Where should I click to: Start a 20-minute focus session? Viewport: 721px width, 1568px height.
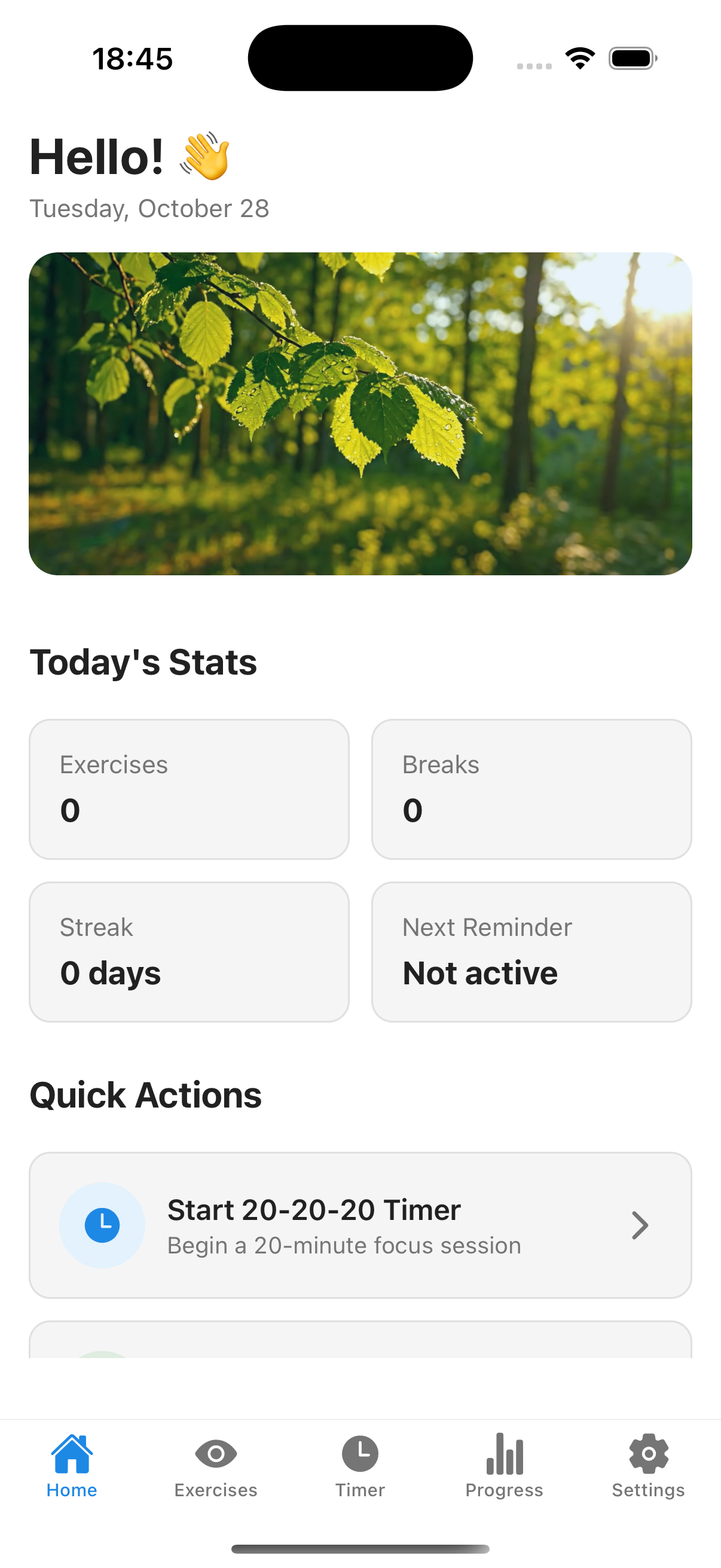[360, 1225]
